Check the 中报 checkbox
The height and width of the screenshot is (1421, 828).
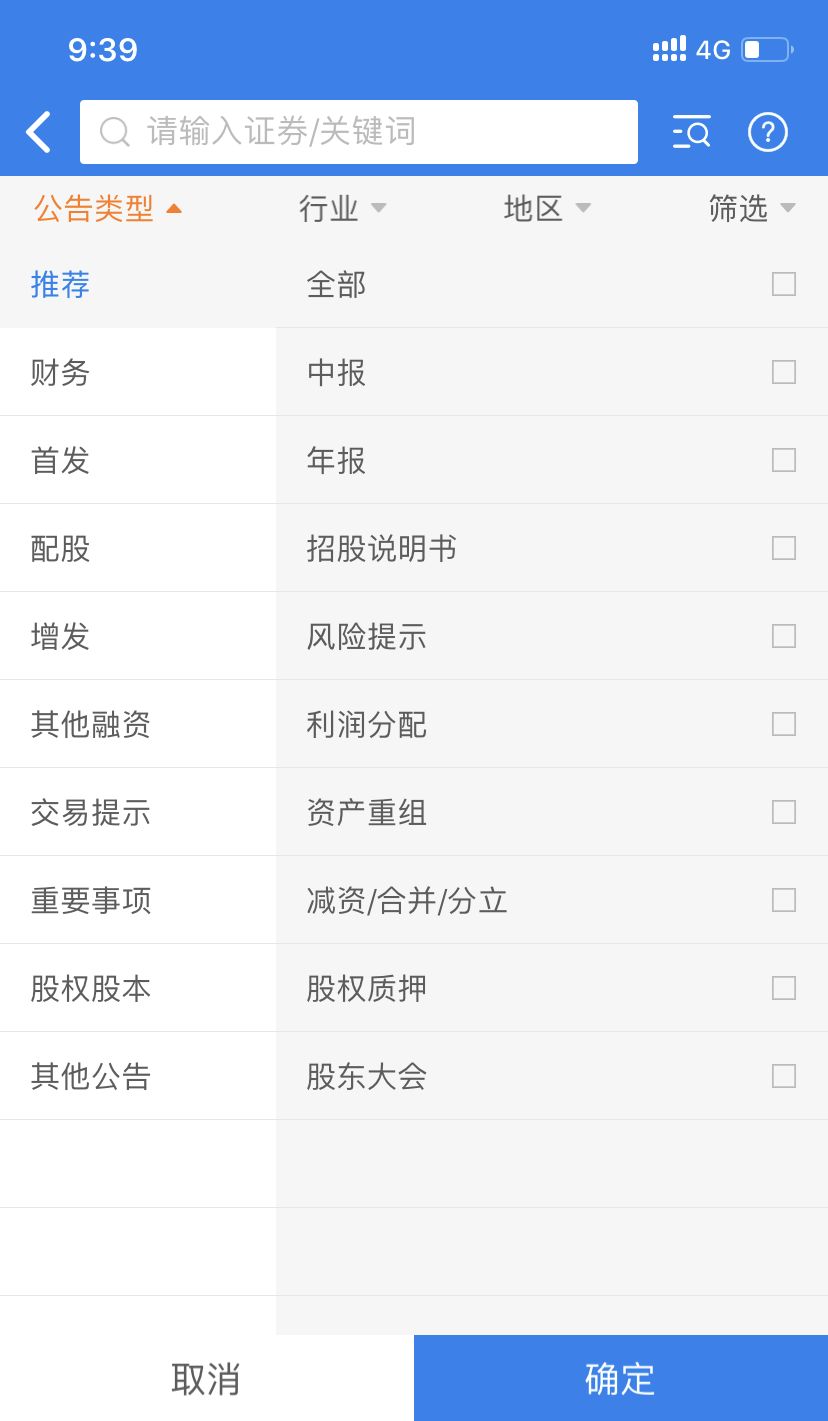(x=782, y=372)
